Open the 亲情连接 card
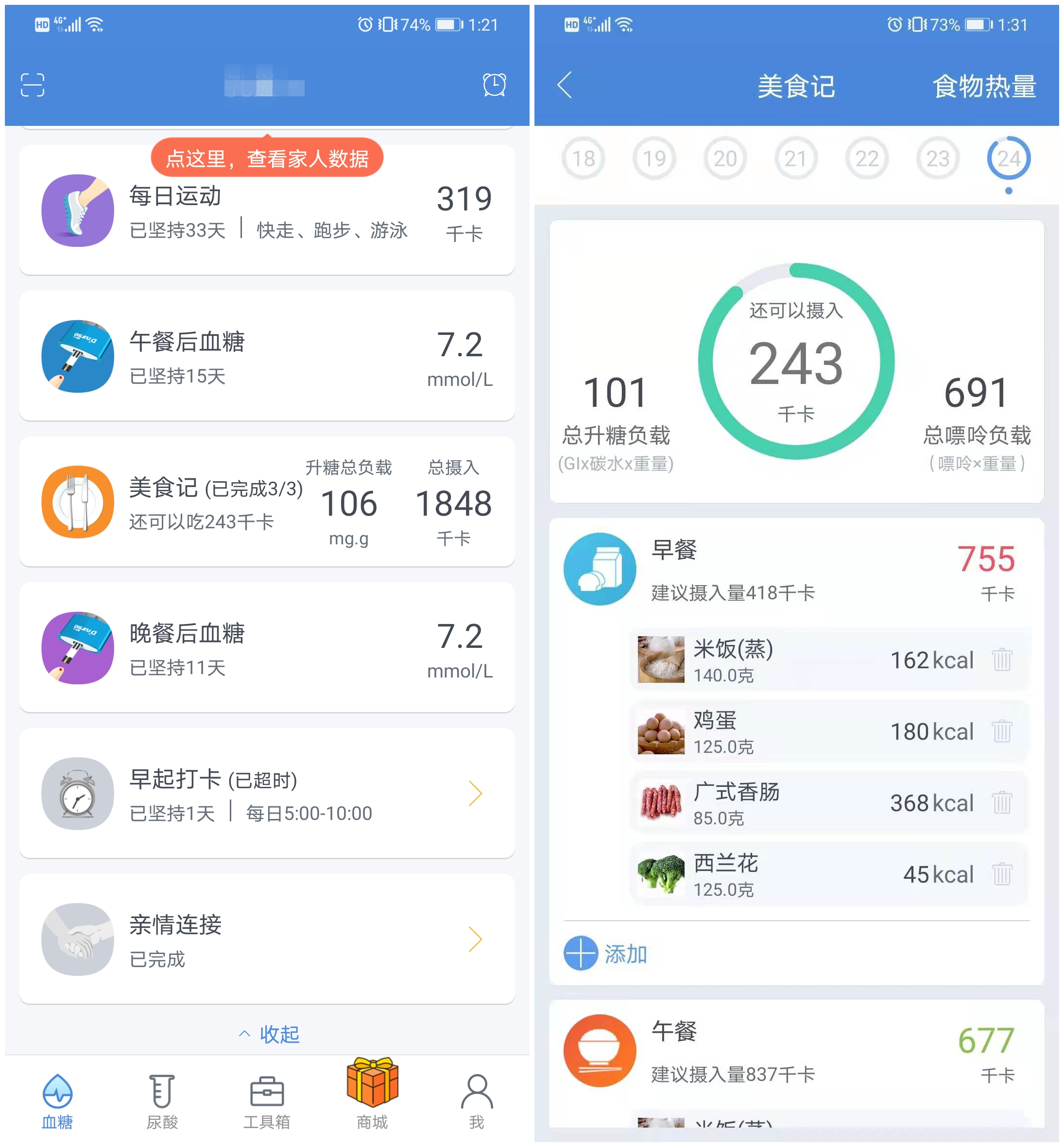This screenshot has width=1064, height=1147. click(x=267, y=939)
